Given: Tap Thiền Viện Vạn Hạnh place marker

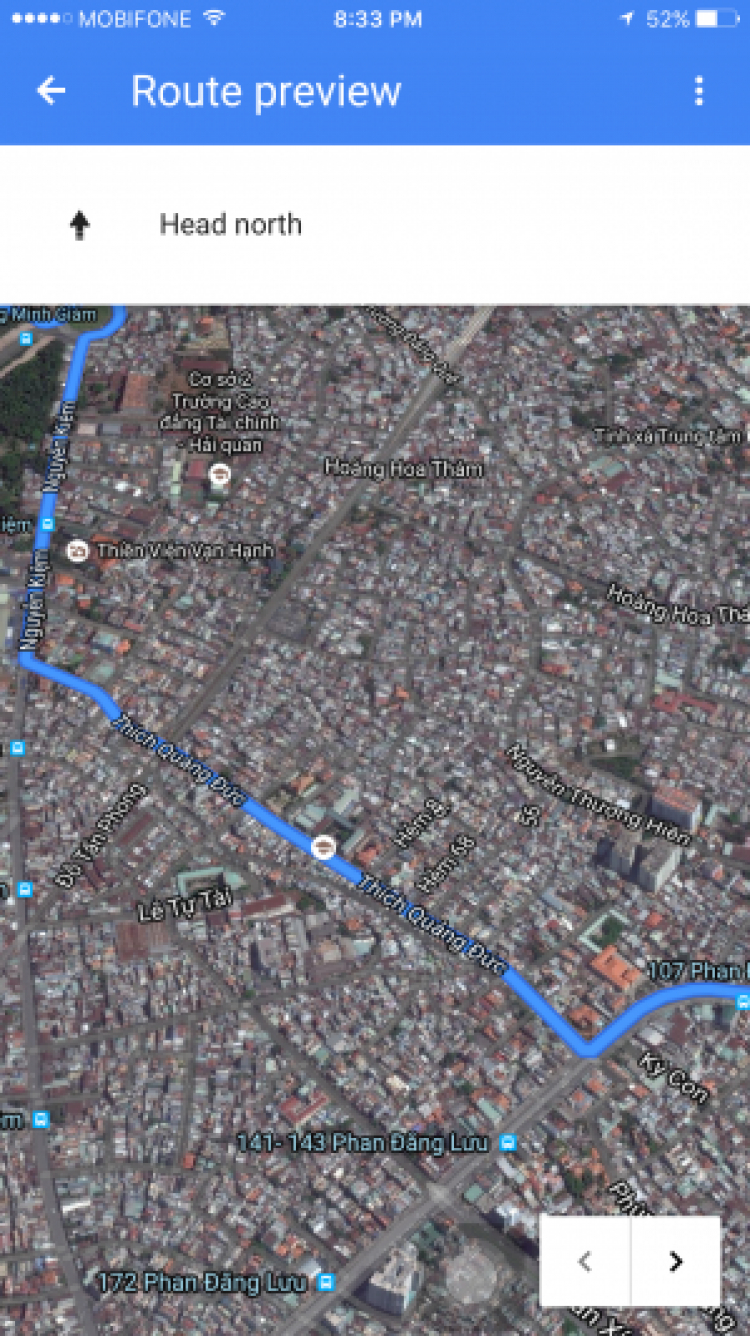Looking at the screenshot, I should point(78,550).
